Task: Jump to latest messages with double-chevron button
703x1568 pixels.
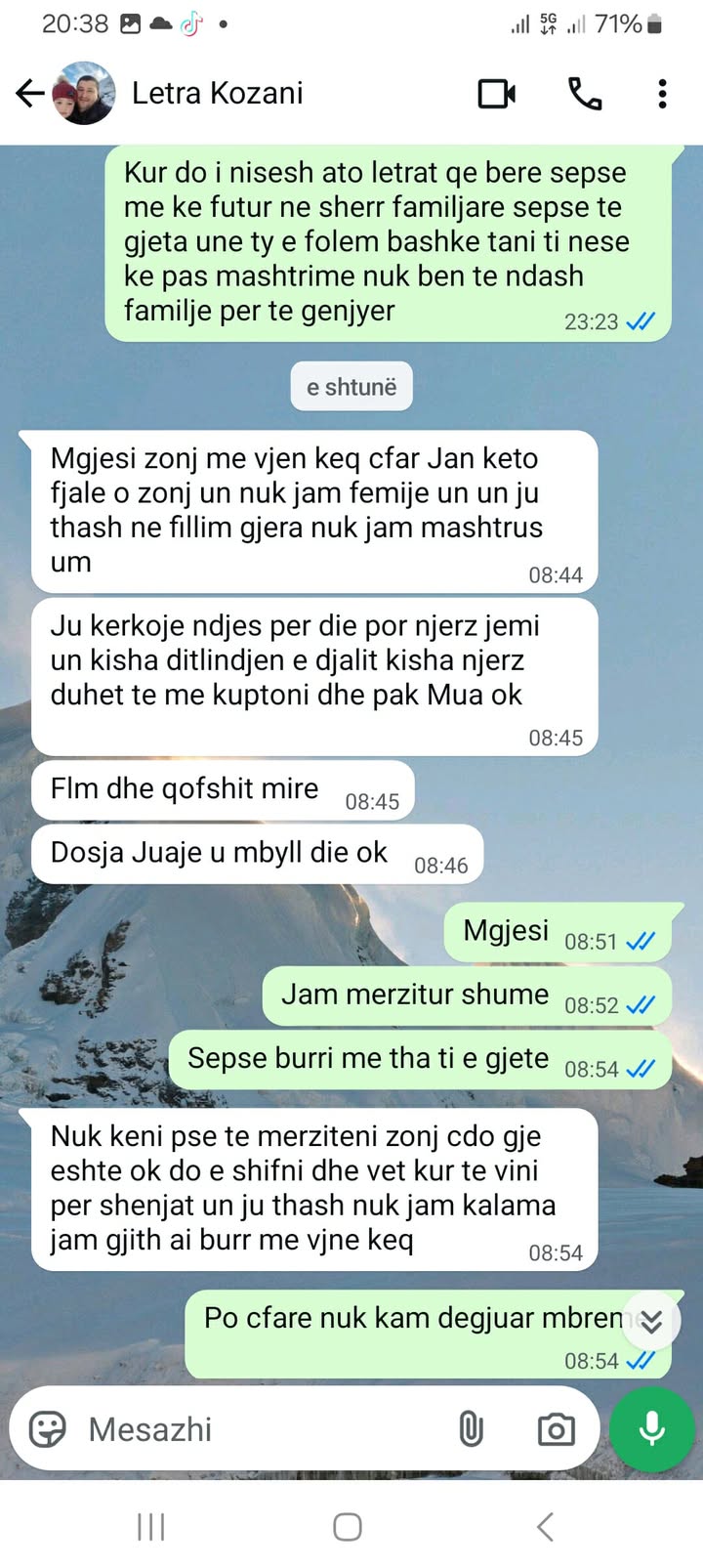Action: coord(651,1322)
